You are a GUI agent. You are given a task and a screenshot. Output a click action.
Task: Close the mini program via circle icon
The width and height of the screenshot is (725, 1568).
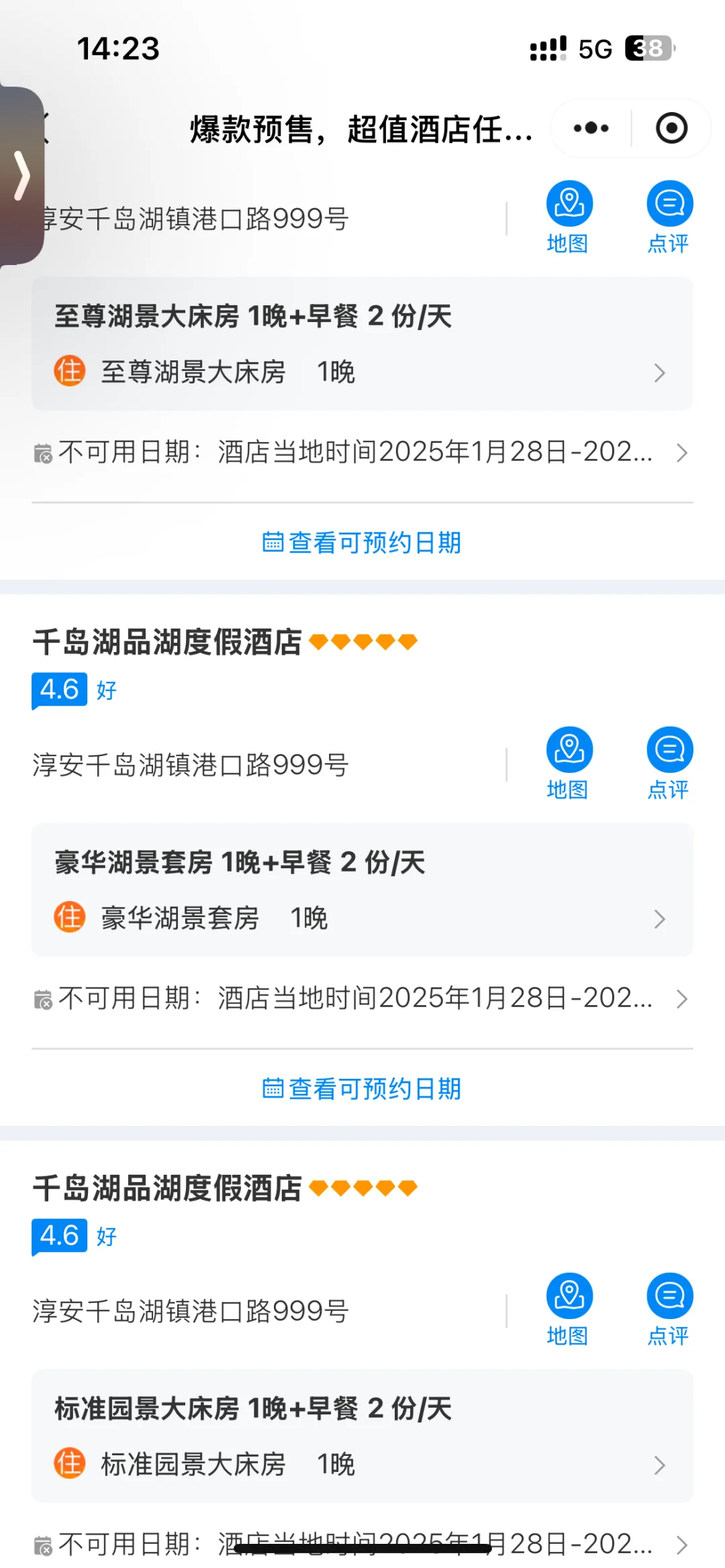click(671, 128)
